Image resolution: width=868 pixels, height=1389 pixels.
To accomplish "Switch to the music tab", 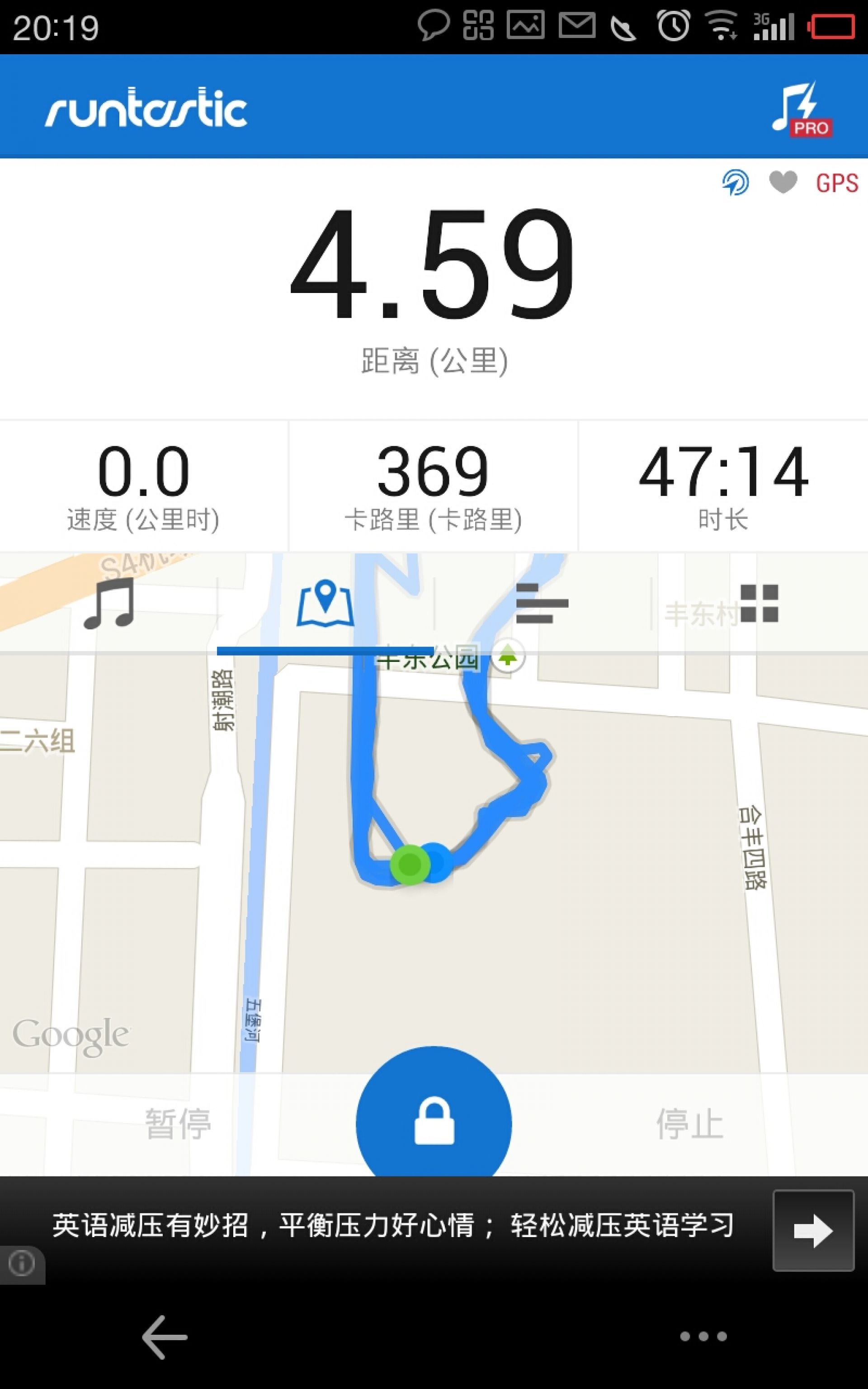I will pos(108,603).
